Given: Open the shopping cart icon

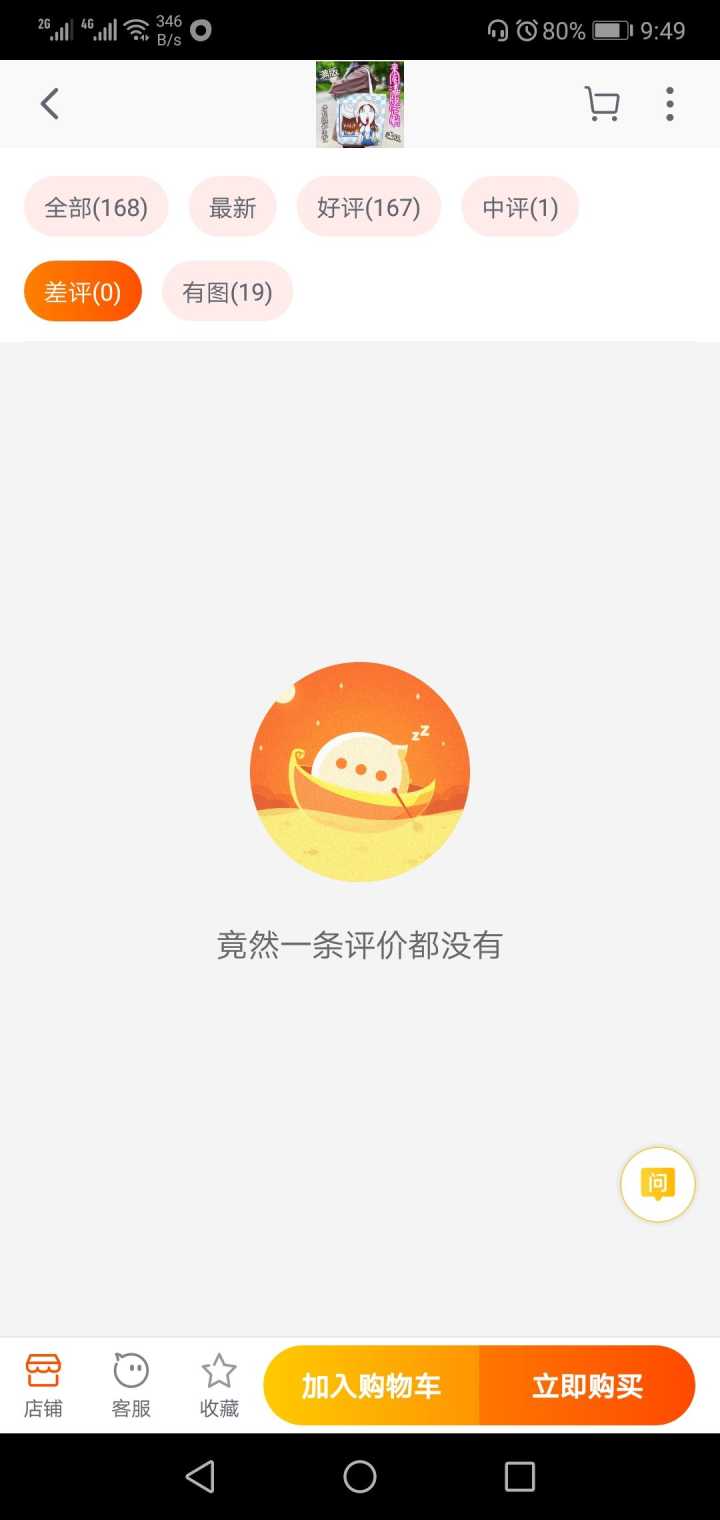Looking at the screenshot, I should [602, 104].
